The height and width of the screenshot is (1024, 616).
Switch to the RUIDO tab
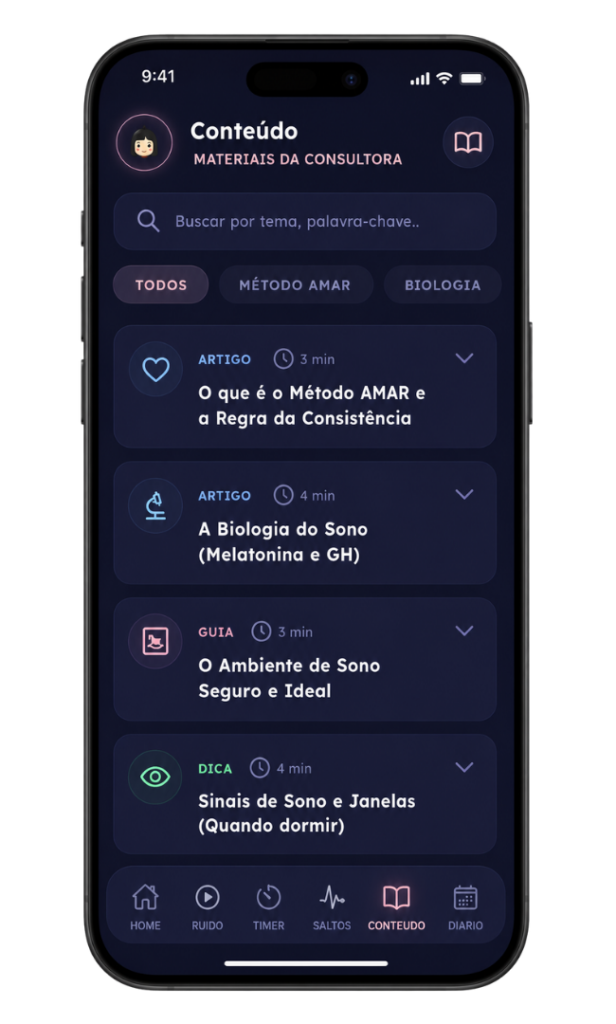[x=207, y=906]
